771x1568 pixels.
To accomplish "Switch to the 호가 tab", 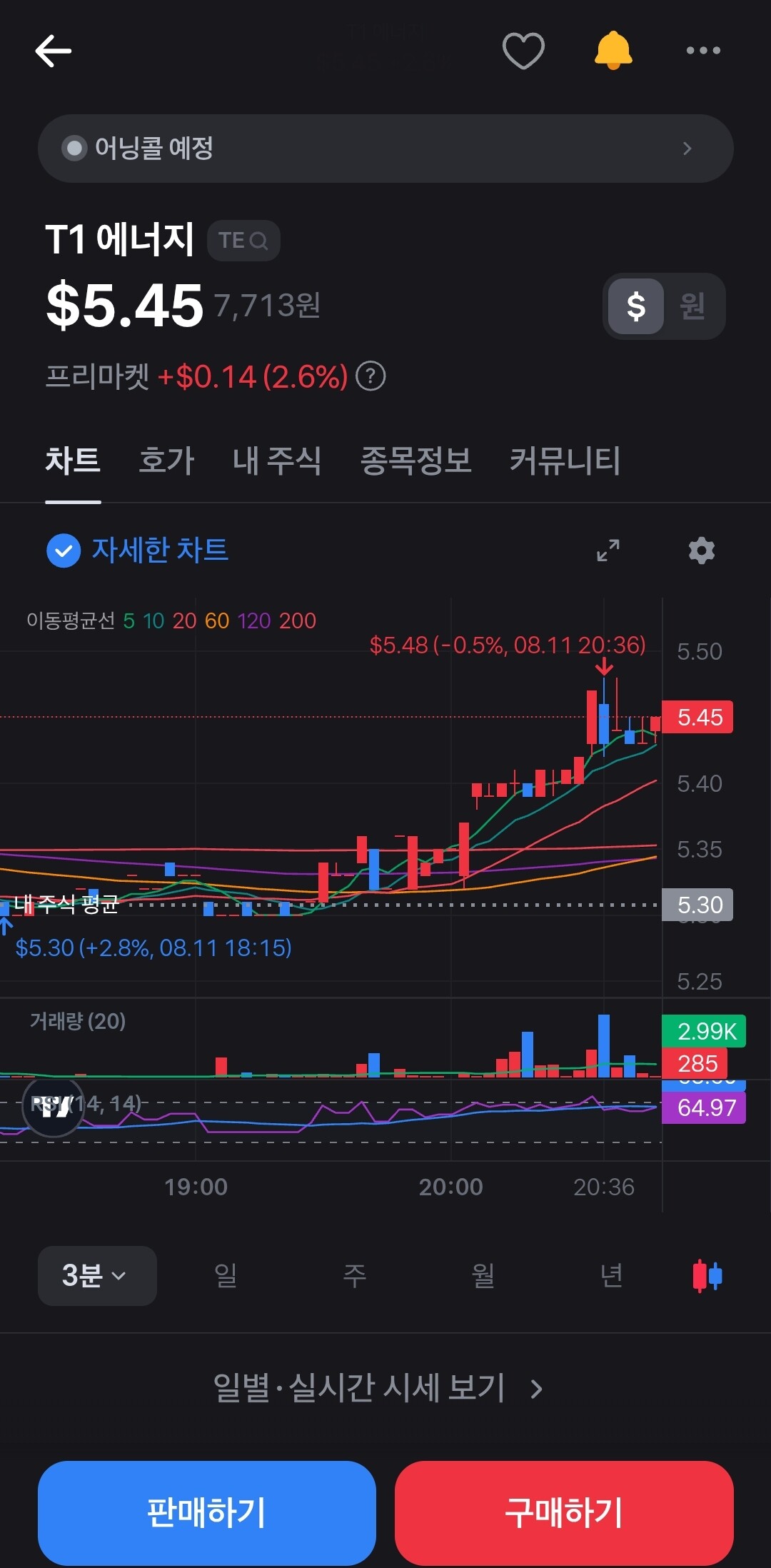I will click(x=166, y=461).
